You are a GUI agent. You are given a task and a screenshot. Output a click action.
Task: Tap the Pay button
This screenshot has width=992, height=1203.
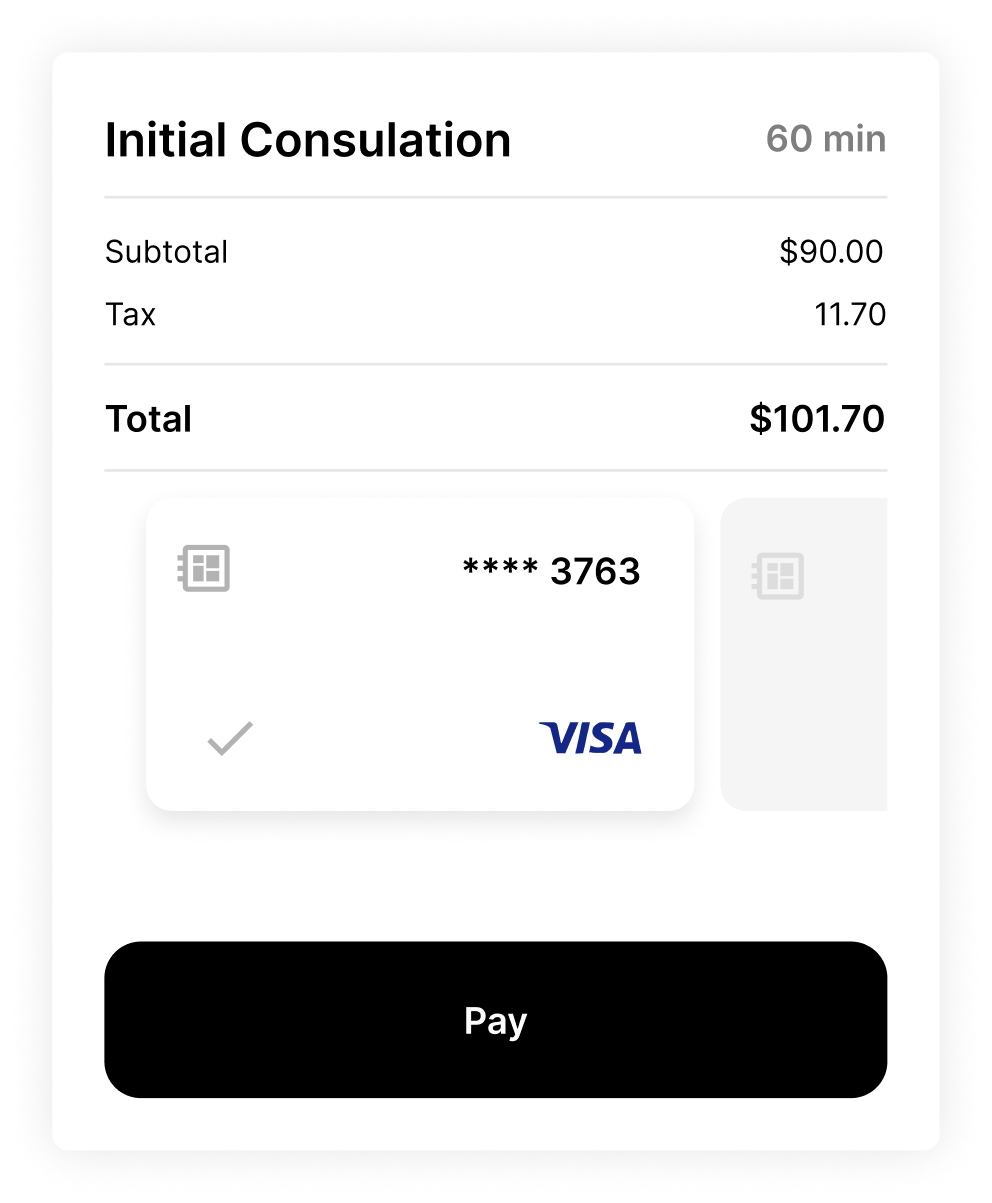tap(495, 1019)
